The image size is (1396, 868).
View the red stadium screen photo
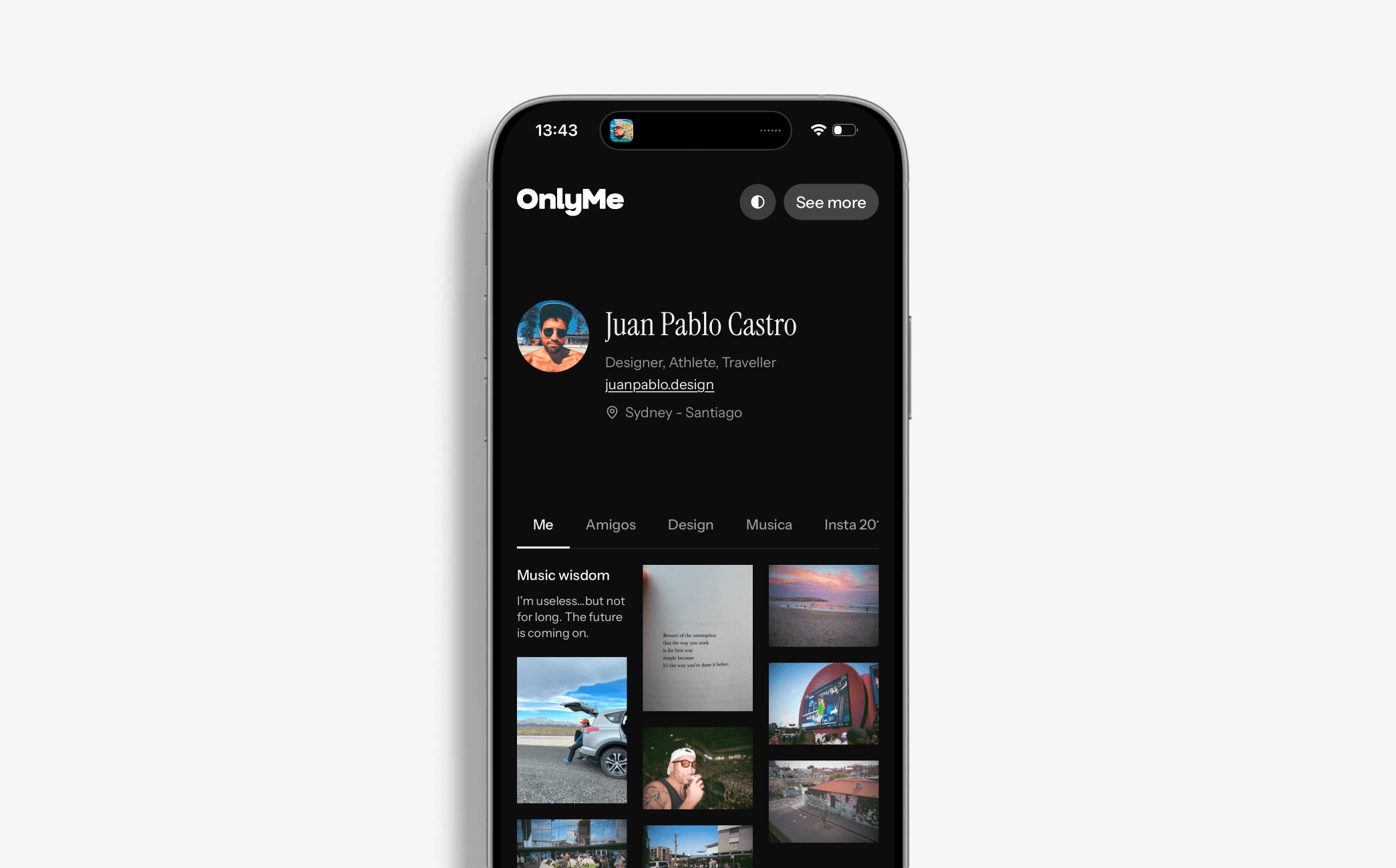(x=823, y=703)
